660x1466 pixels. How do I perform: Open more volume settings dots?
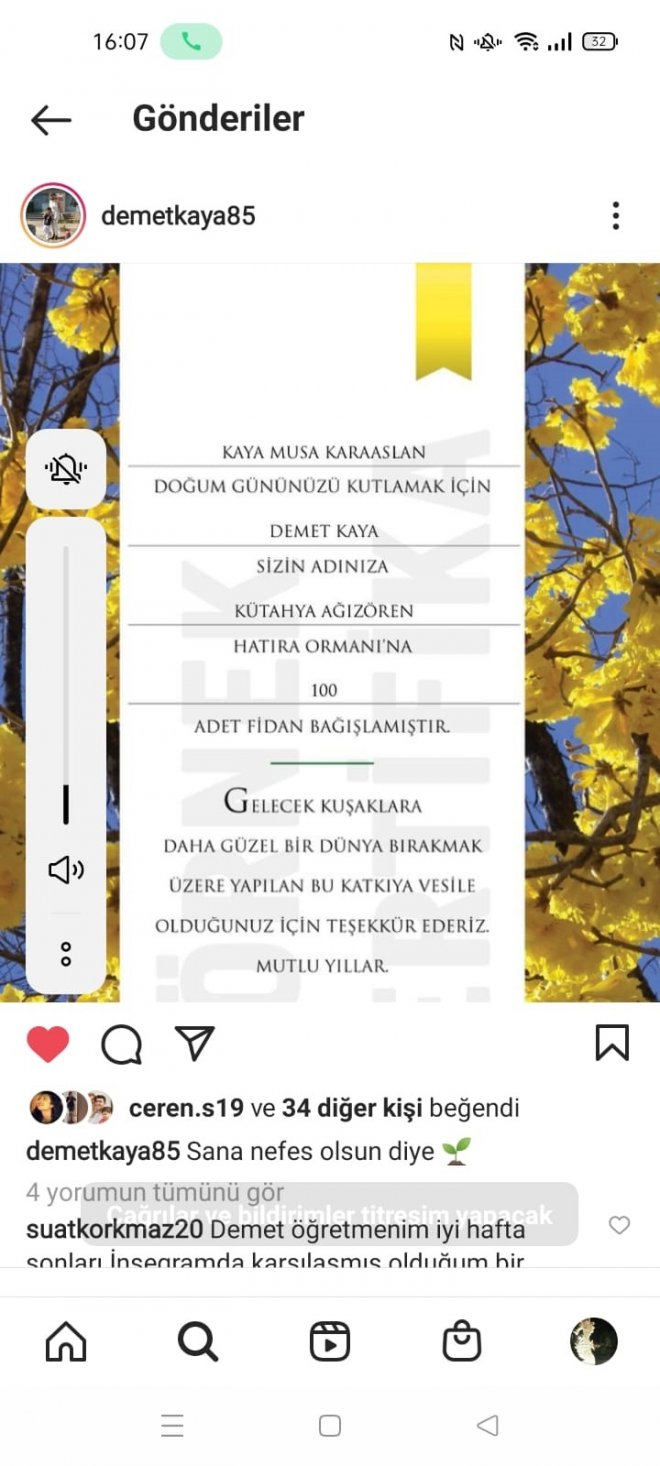pos(66,953)
